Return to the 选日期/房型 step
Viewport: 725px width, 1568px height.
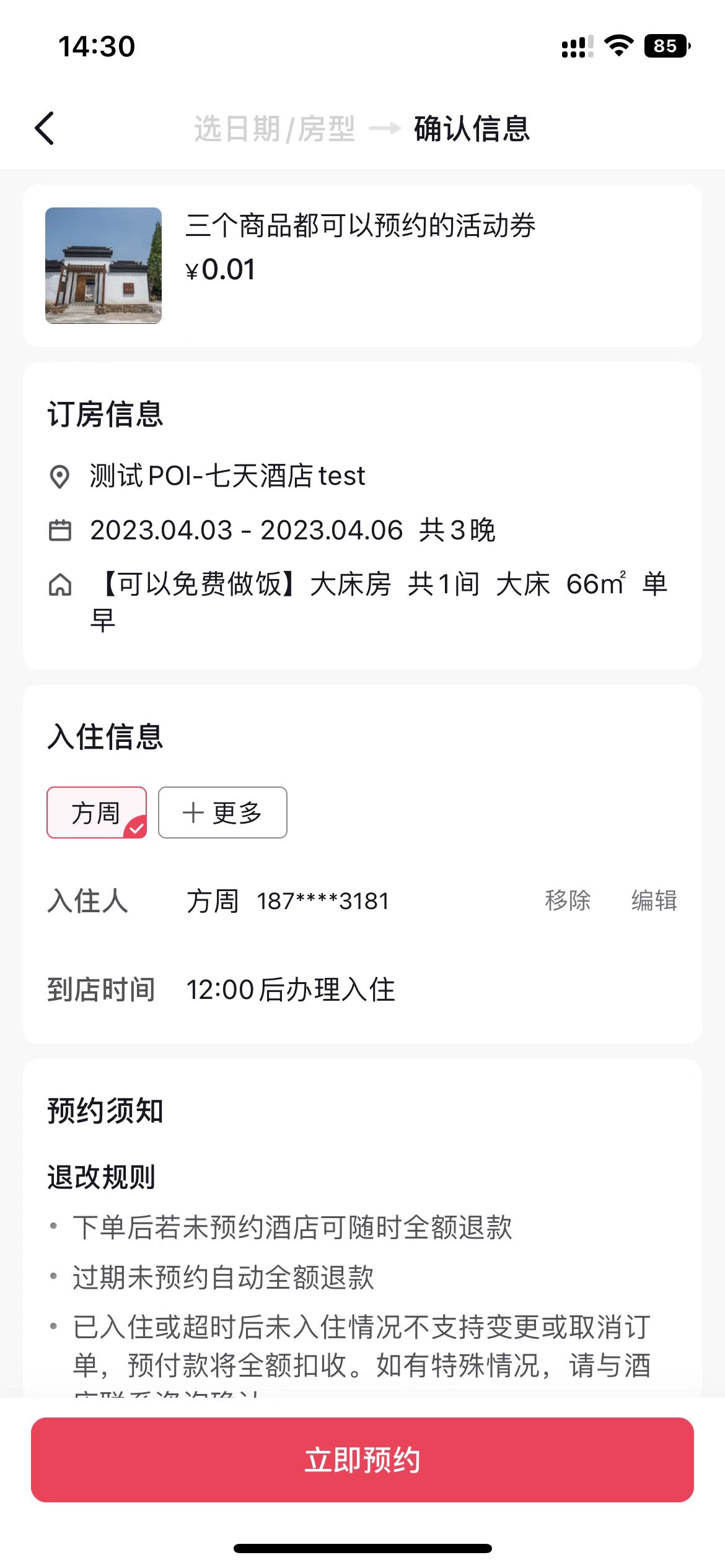(x=275, y=129)
